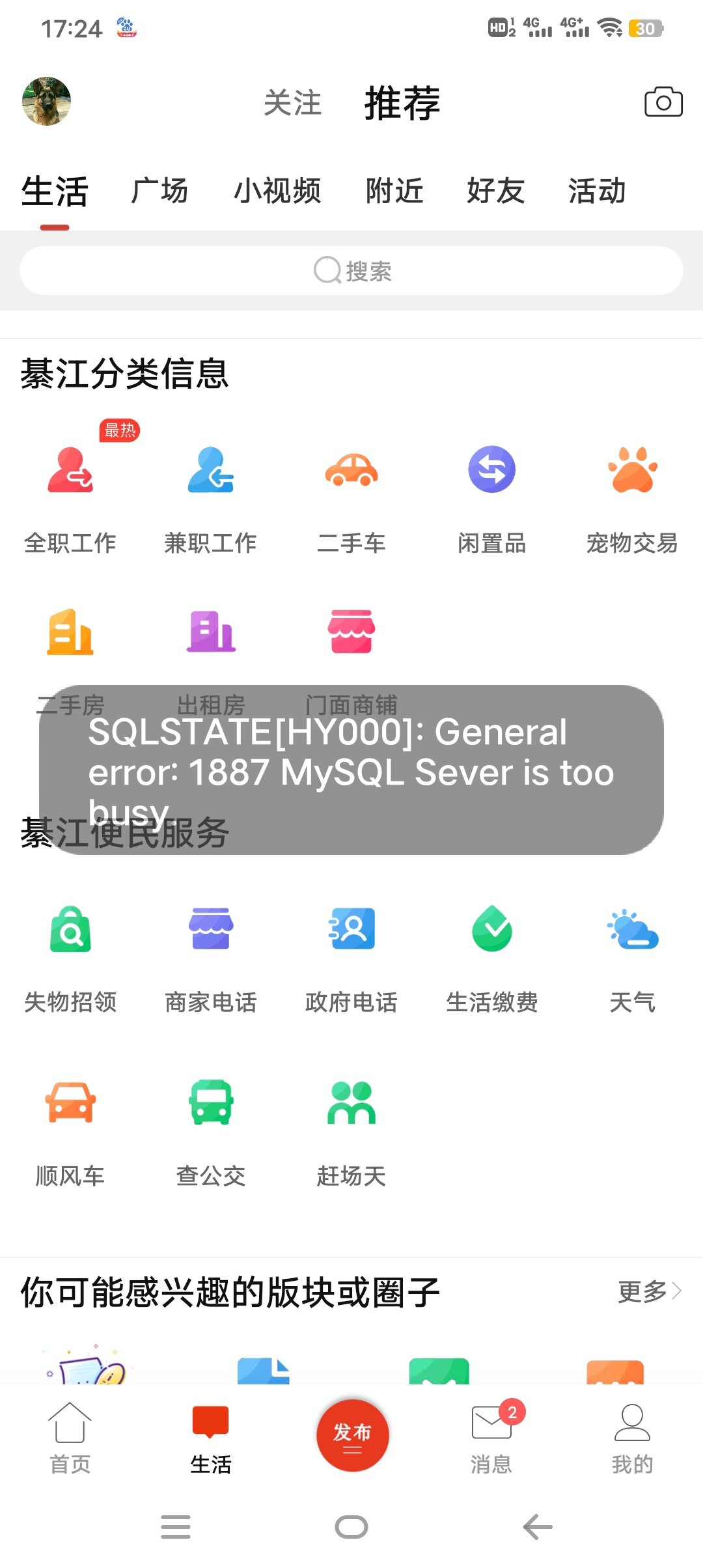Image resolution: width=703 pixels, height=1568 pixels.
Task: Select the 小视频 tab
Action: [277, 191]
